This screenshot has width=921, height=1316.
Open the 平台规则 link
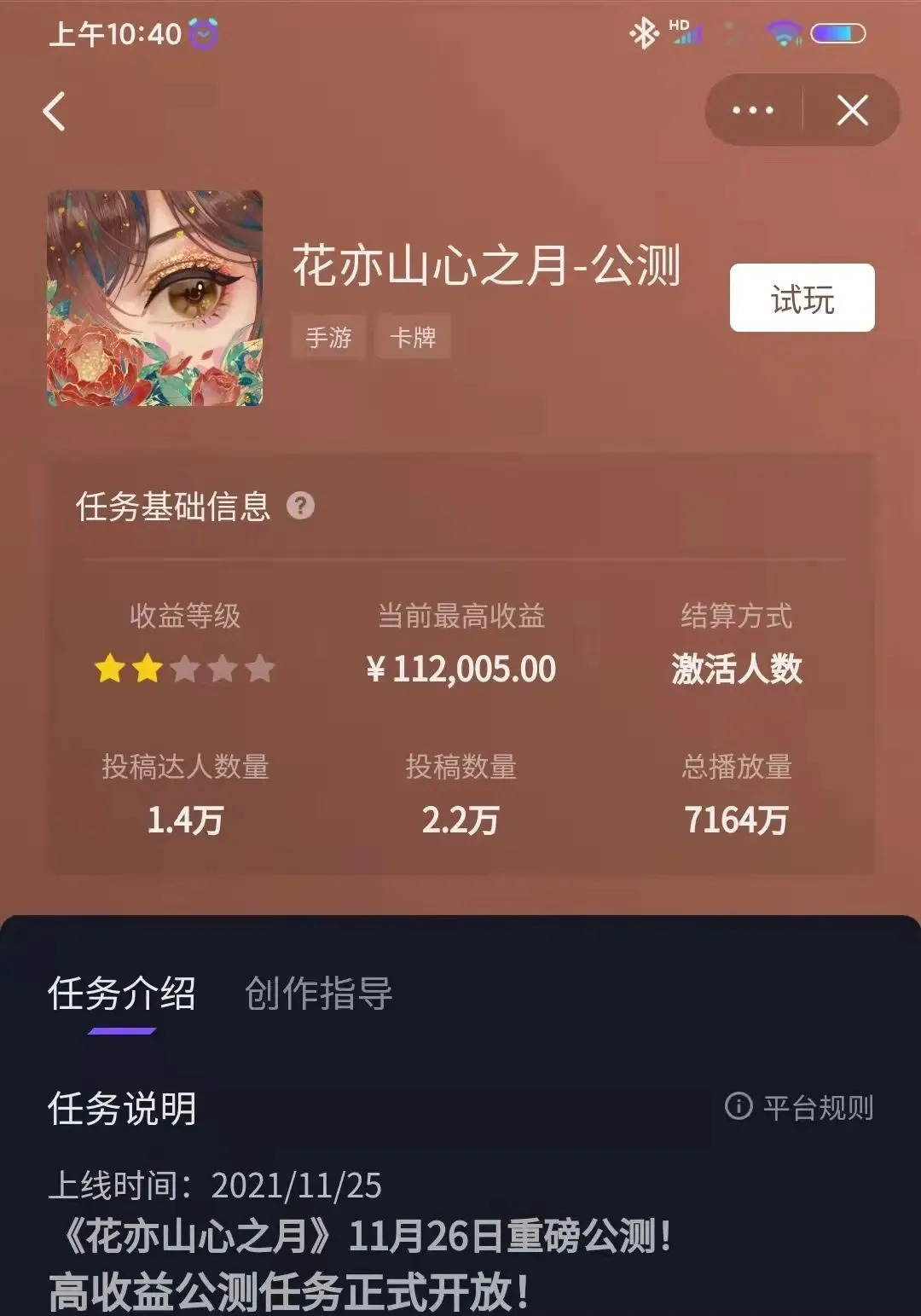point(800,1107)
